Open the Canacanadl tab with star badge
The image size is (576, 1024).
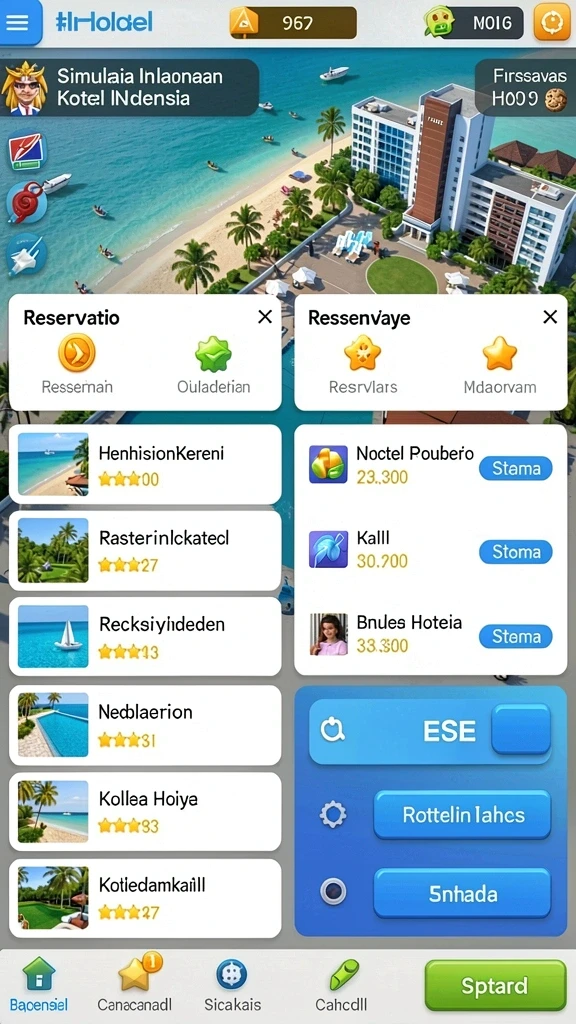click(x=135, y=984)
